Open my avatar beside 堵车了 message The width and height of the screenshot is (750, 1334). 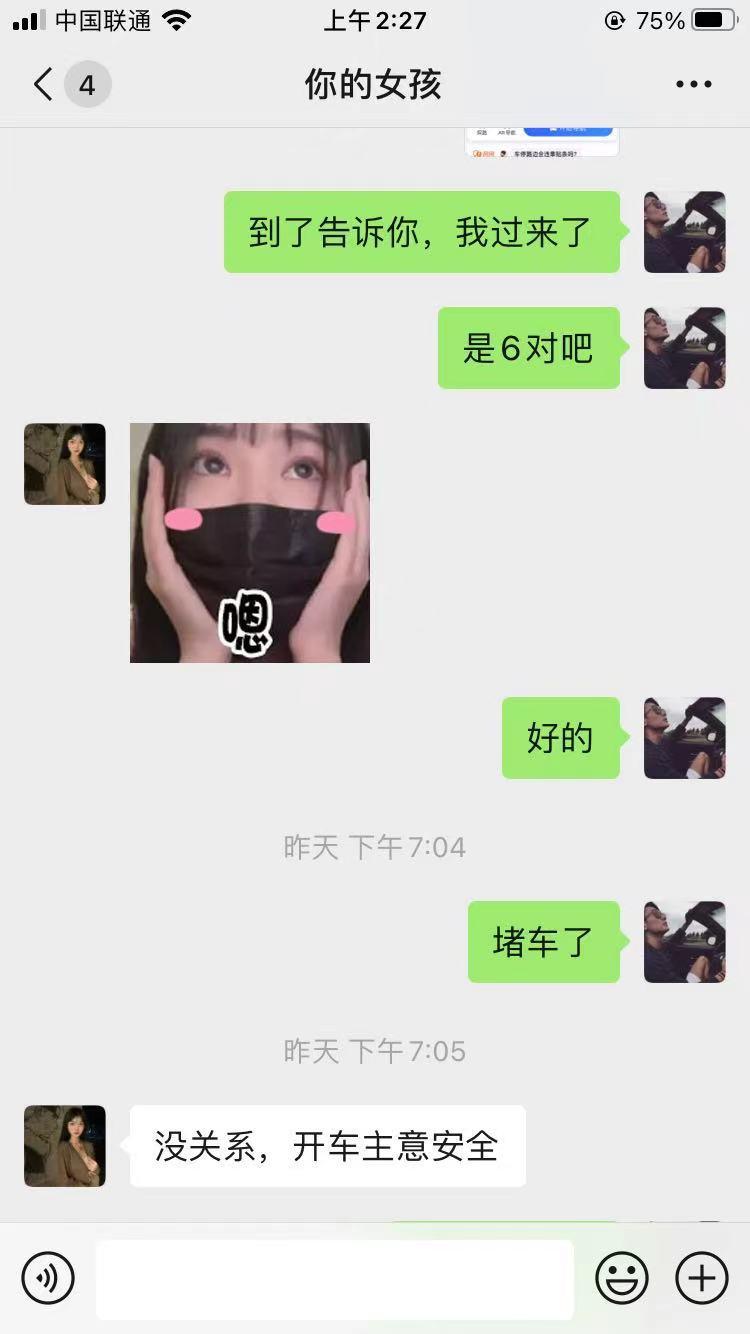[684, 942]
